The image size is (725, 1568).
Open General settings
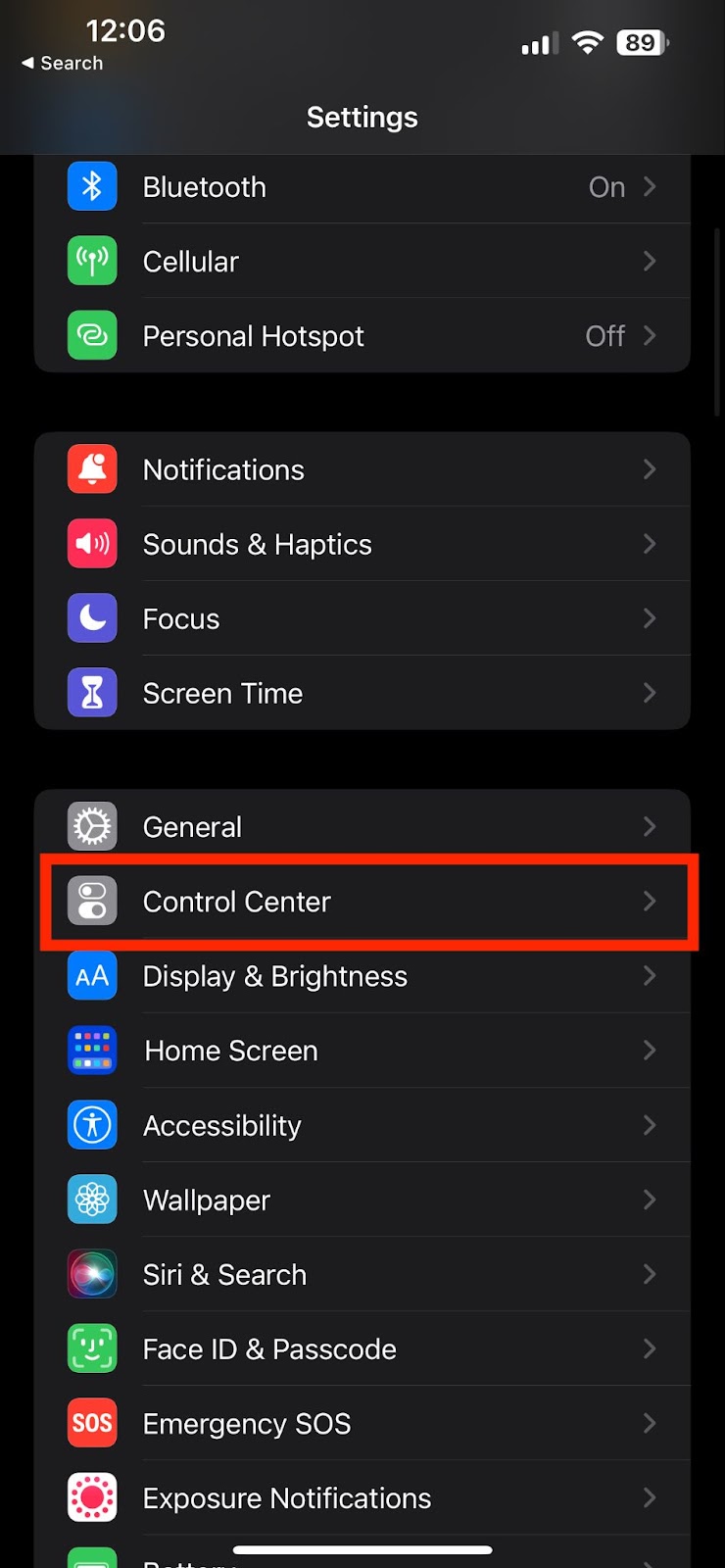click(x=362, y=826)
